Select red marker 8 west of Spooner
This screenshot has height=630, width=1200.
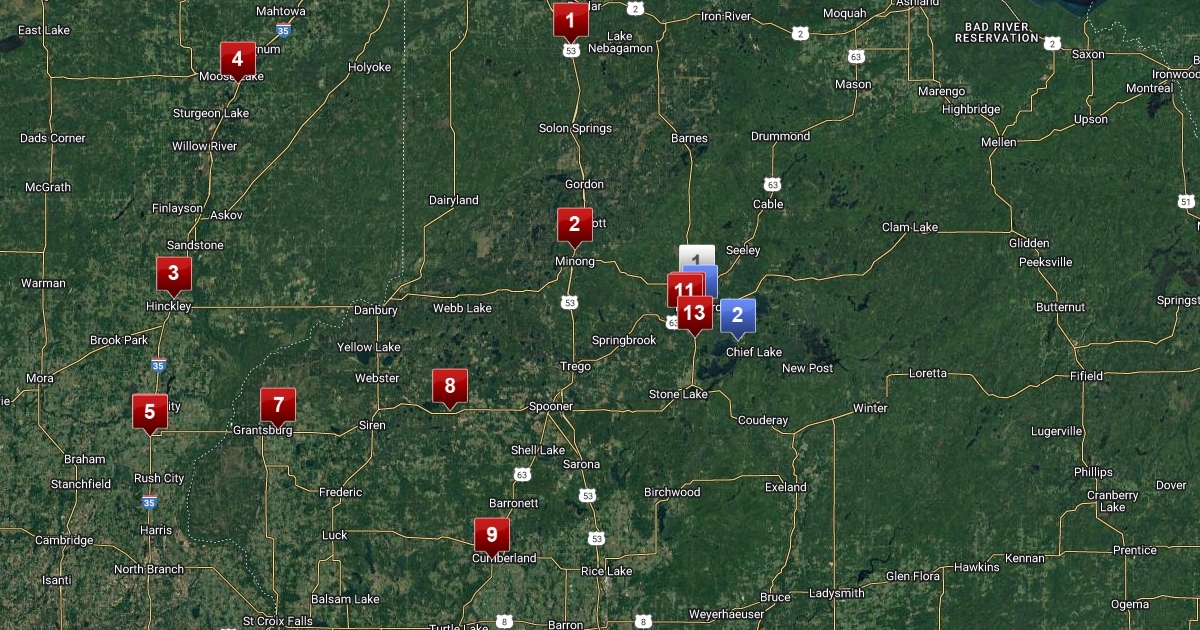pos(449,387)
